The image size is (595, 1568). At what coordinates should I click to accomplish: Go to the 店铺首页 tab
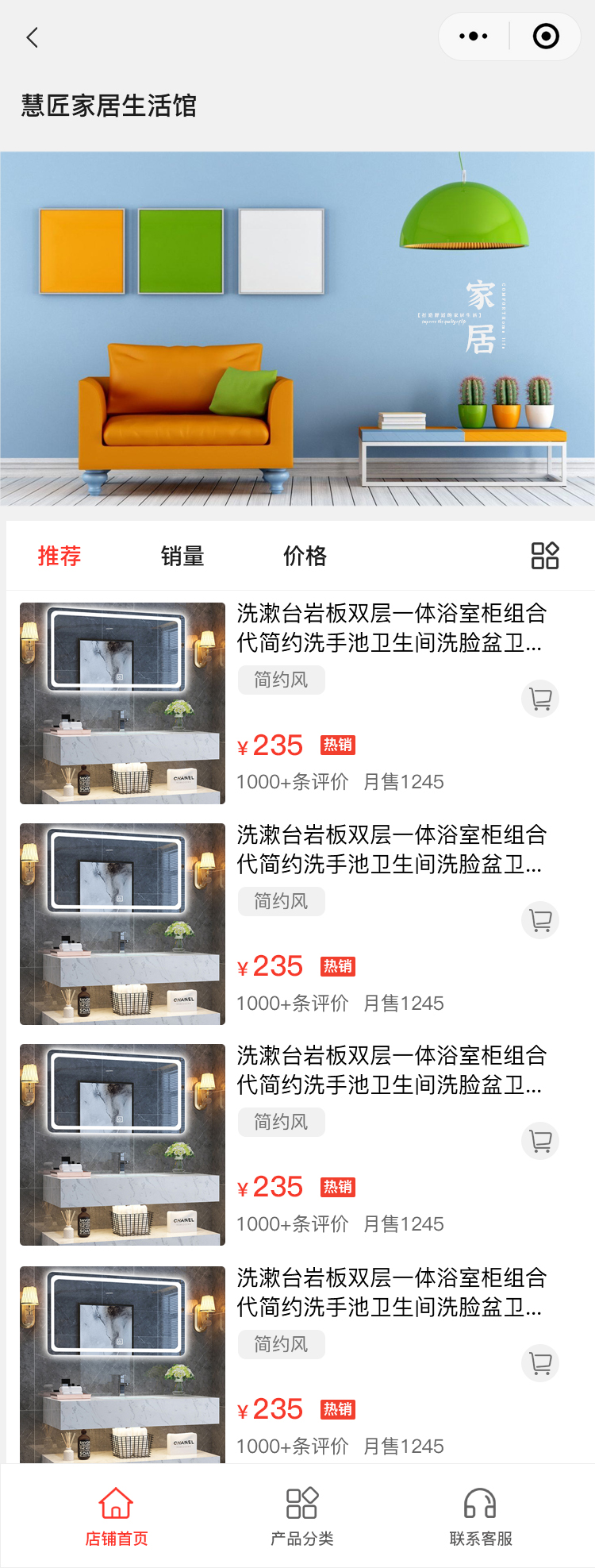click(x=117, y=1516)
